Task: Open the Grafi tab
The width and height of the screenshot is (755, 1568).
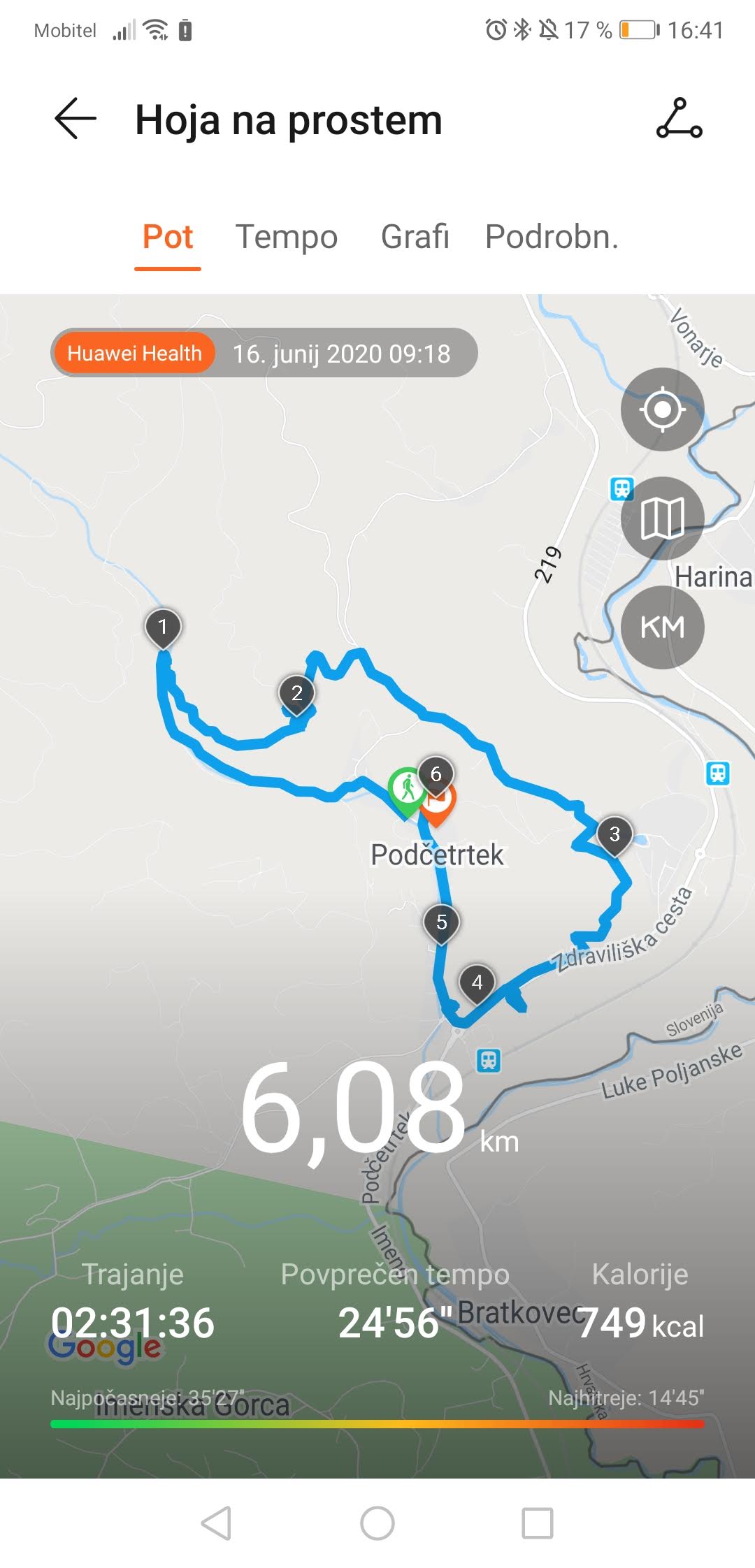Action: tap(415, 237)
